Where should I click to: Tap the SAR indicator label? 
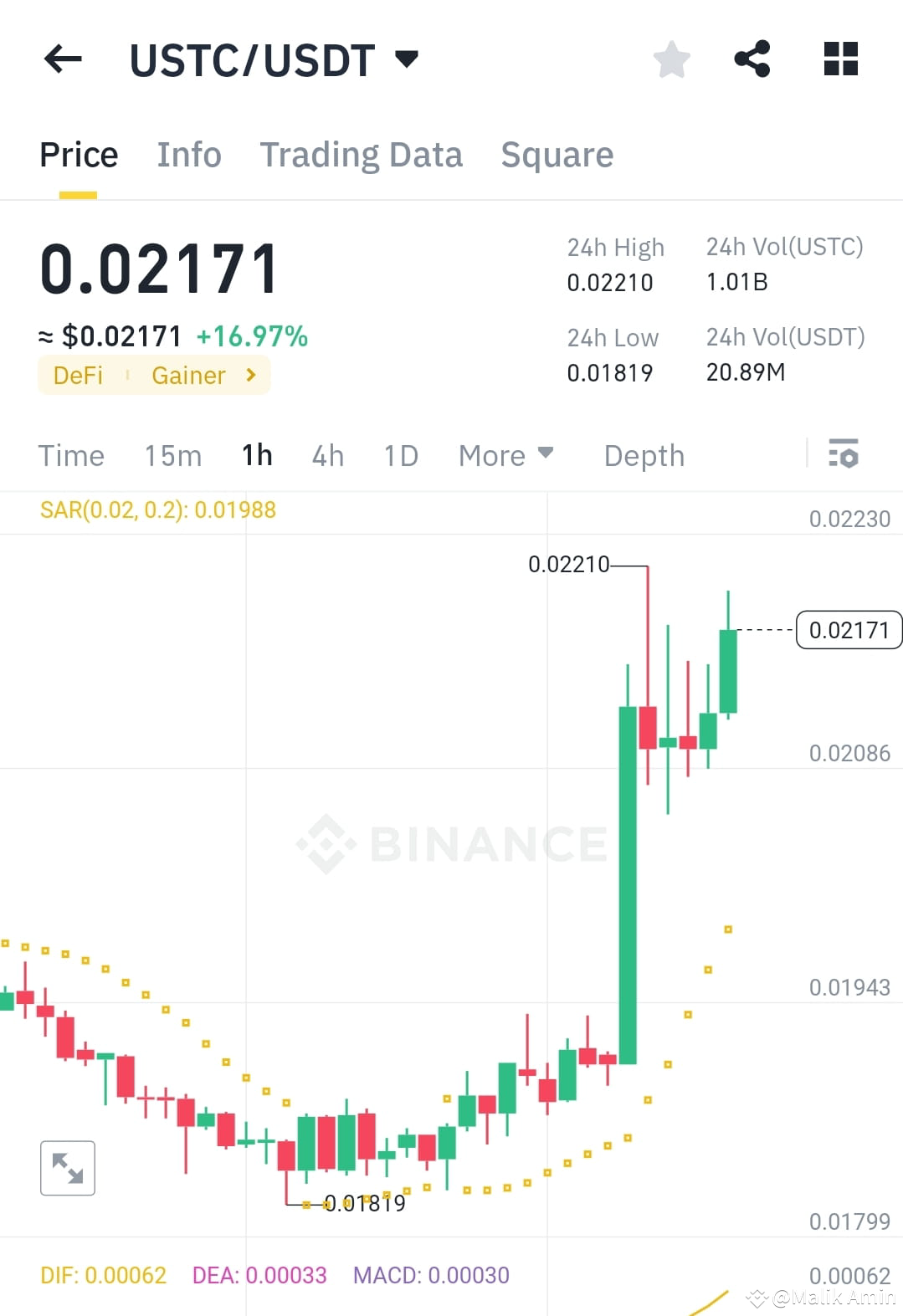157,509
